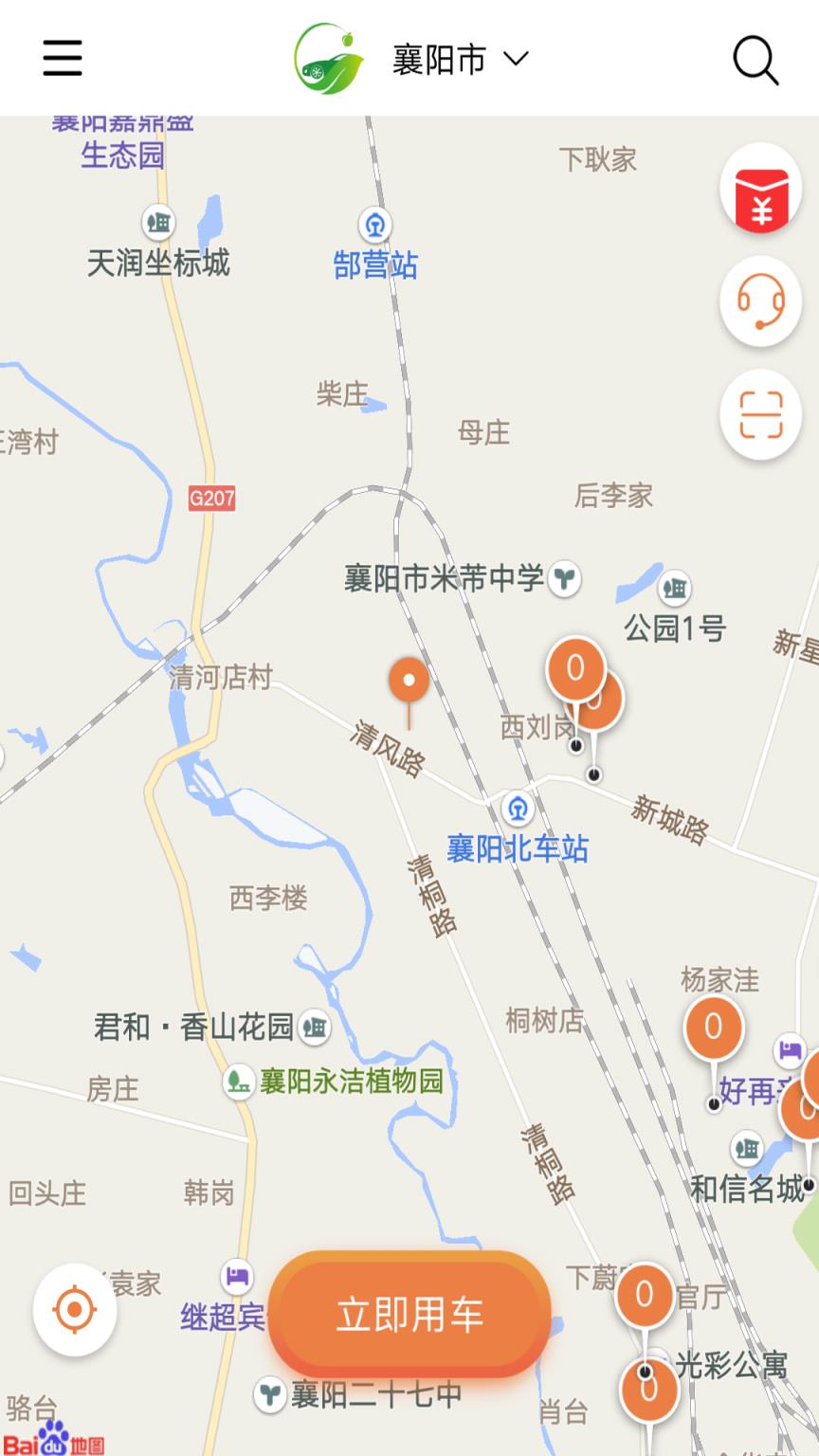Image resolution: width=819 pixels, height=1456 pixels.
Task: Open the hamburger navigation menu
Action: pyautogui.click(x=62, y=58)
